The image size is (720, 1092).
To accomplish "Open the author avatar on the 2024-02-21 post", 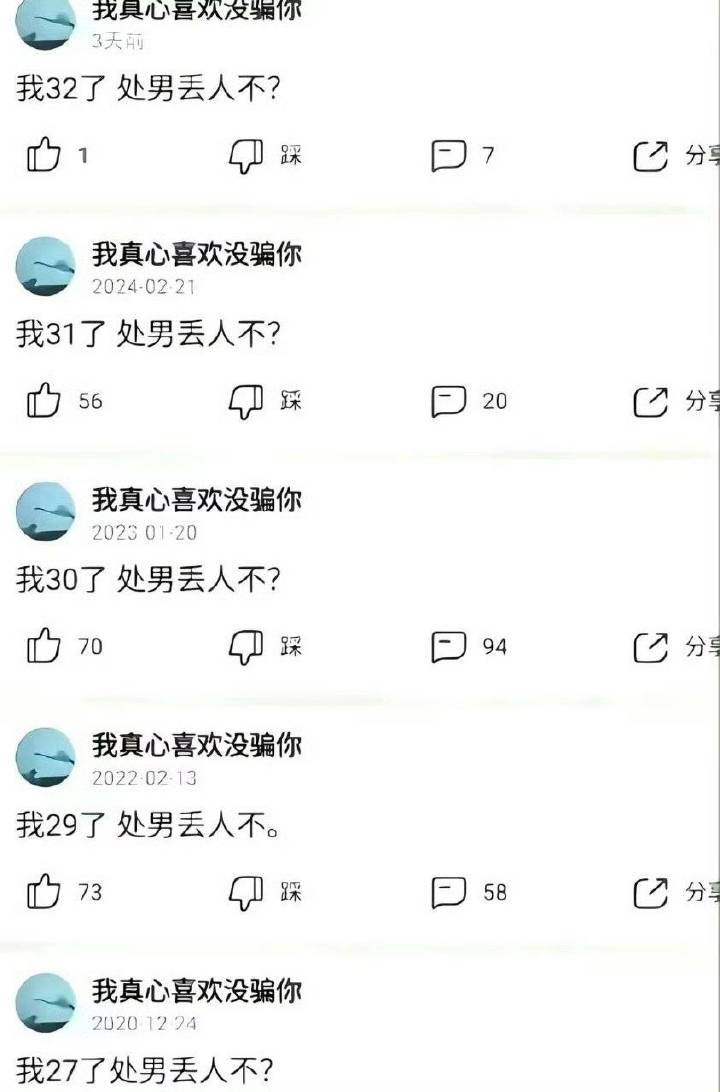I will pos(46,267).
